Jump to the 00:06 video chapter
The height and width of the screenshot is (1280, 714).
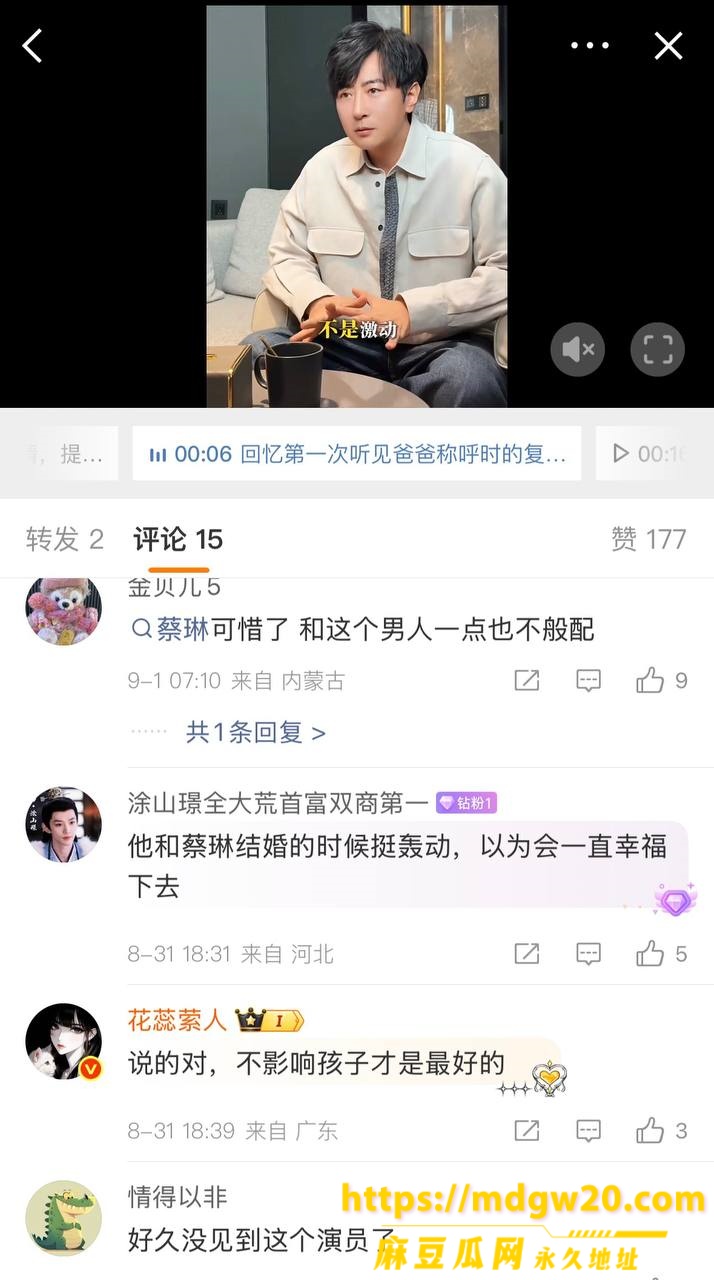coord(357,453)
